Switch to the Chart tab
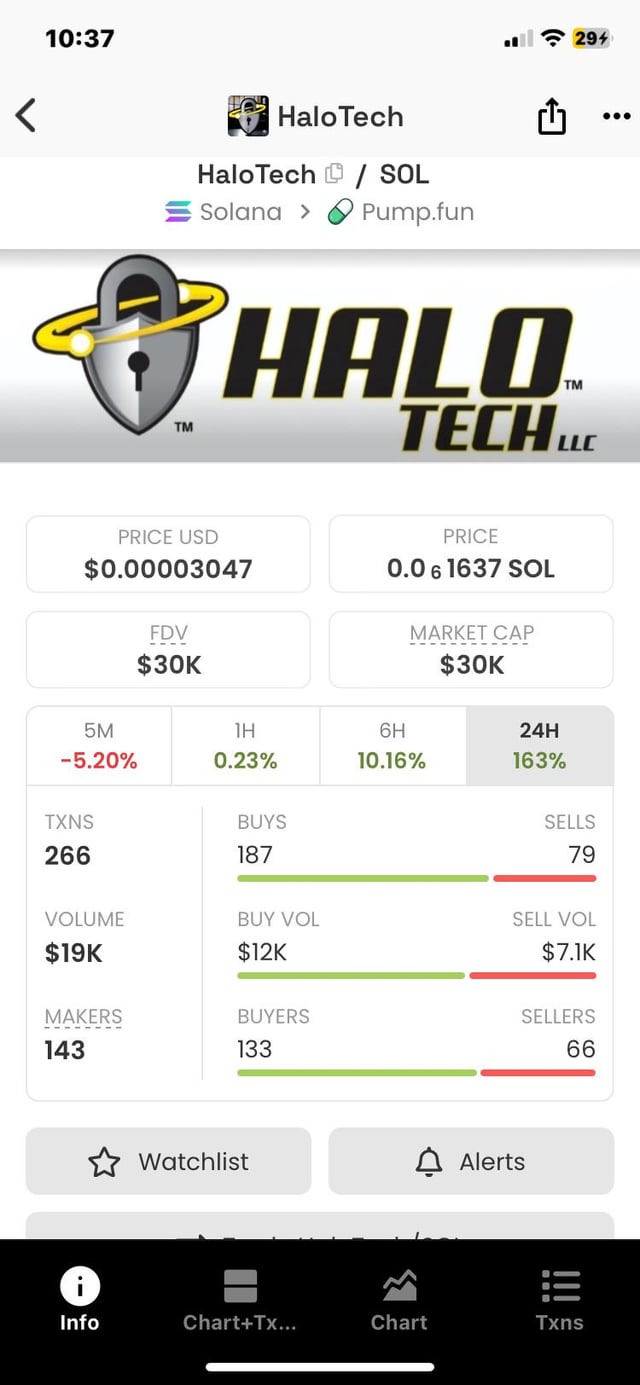 399,1299
